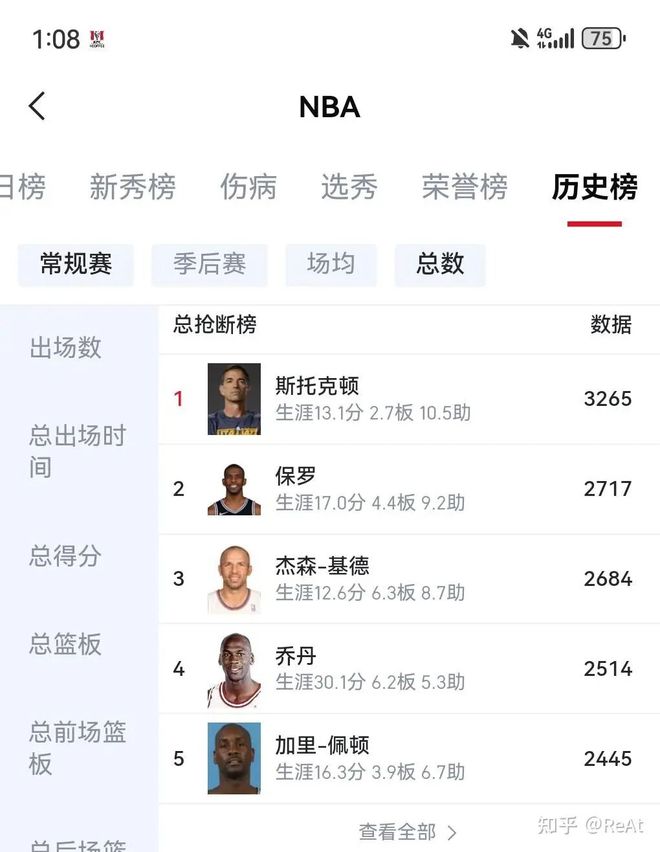Open 斯托克顿's player row
This screenshot has width=660, height=852.
[x=408, y=399]
